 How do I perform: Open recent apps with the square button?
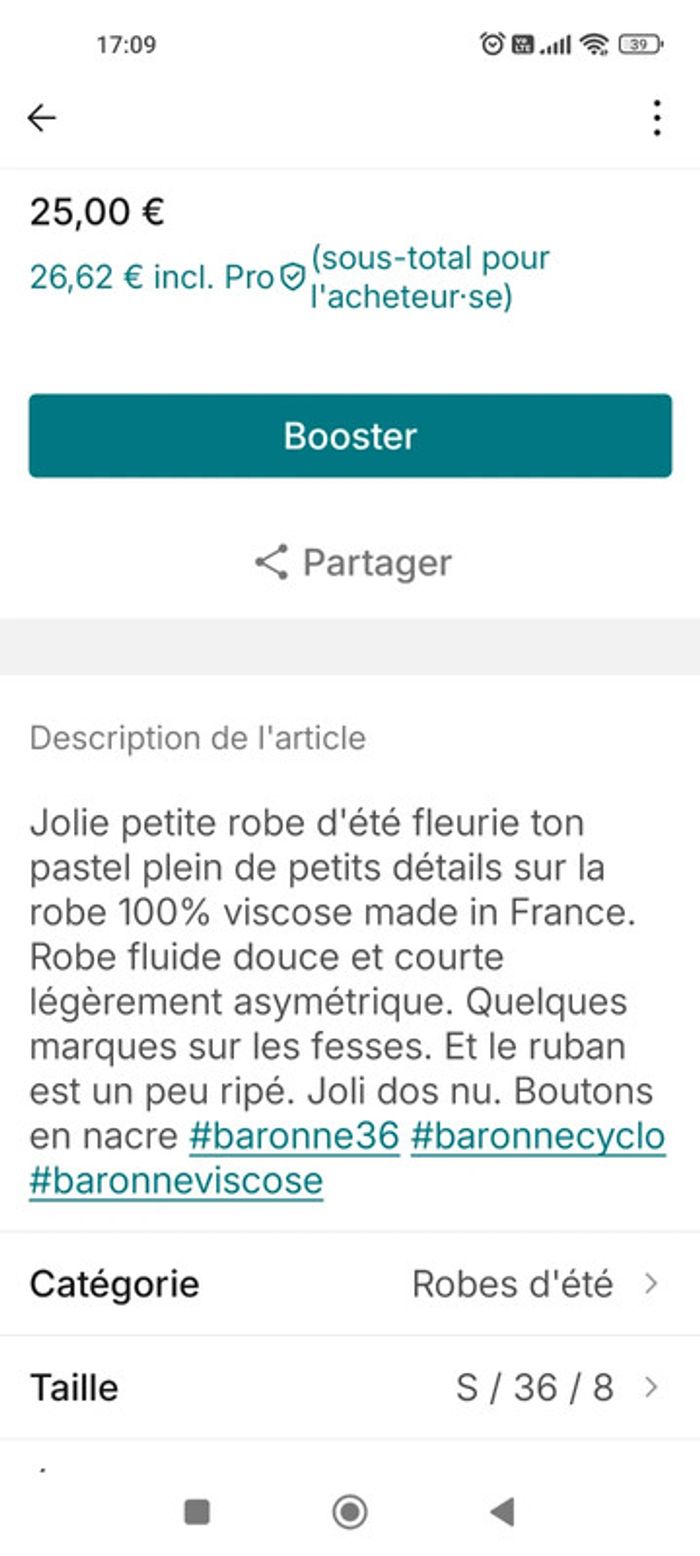coord(197,1512)
